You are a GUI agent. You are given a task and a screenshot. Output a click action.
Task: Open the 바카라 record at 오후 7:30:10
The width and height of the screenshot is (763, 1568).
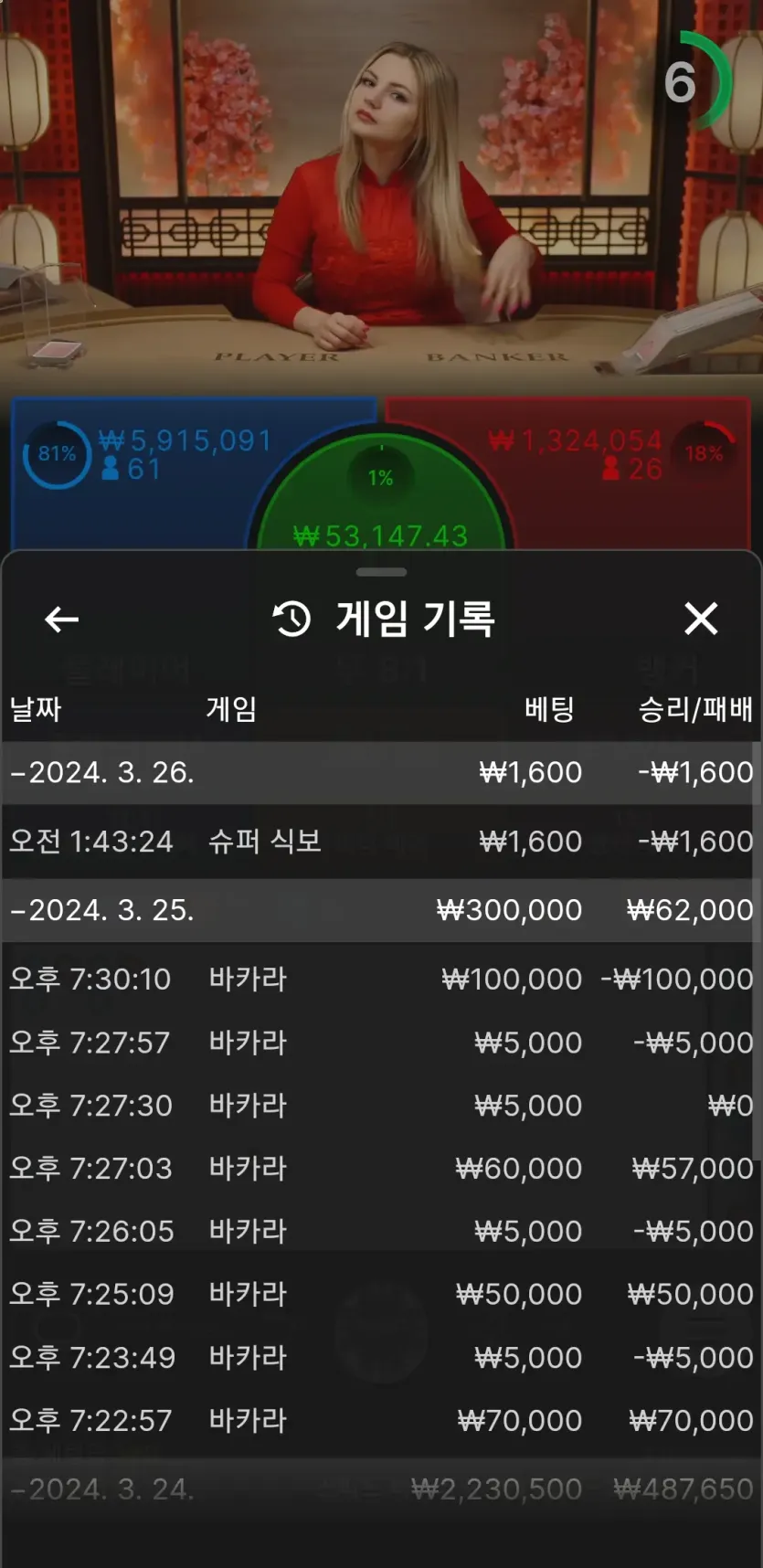point(381,979)
